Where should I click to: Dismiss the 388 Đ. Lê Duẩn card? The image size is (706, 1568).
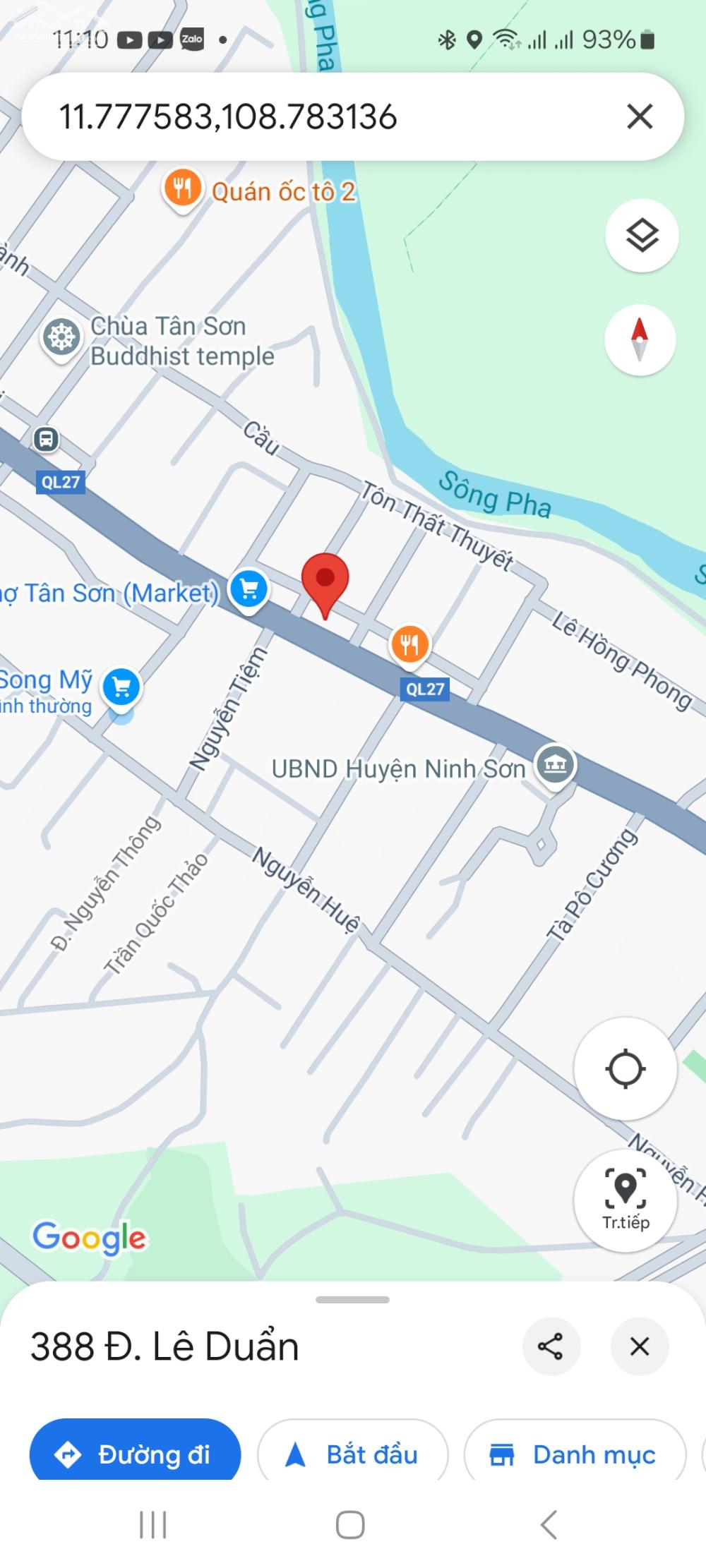(x=639, y=1346)
